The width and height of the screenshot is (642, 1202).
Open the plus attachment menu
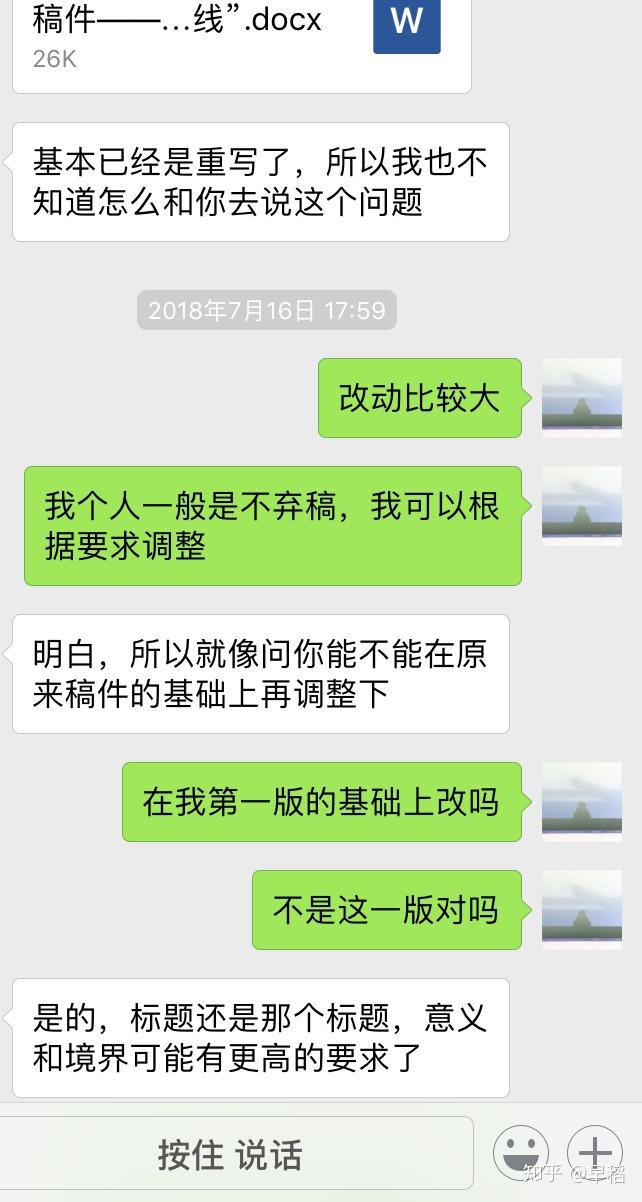[x=594, y=1153]
